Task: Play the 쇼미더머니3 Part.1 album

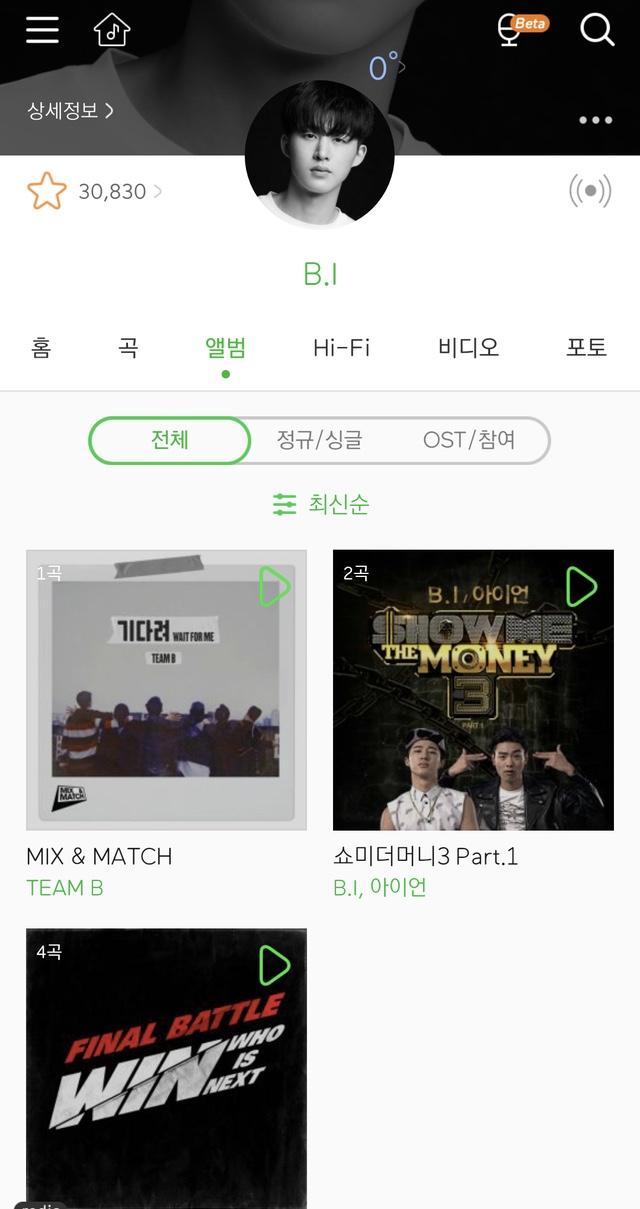Action: (581, 586)
